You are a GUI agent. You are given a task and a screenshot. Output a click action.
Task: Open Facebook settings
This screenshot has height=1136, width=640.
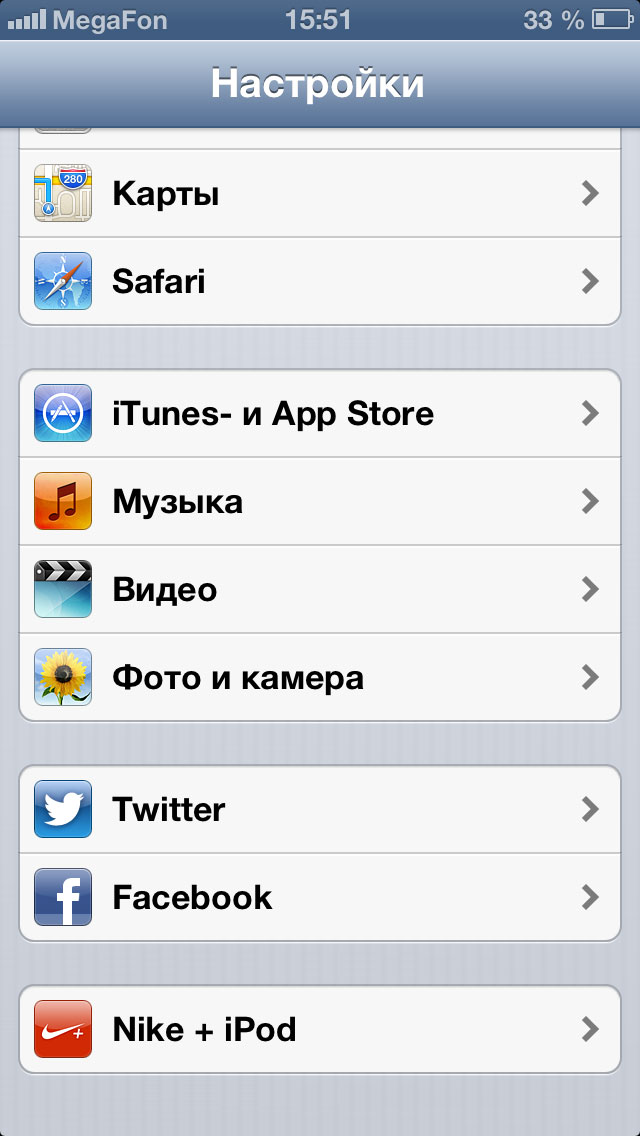pyautogui.click(x=320, y=898)
